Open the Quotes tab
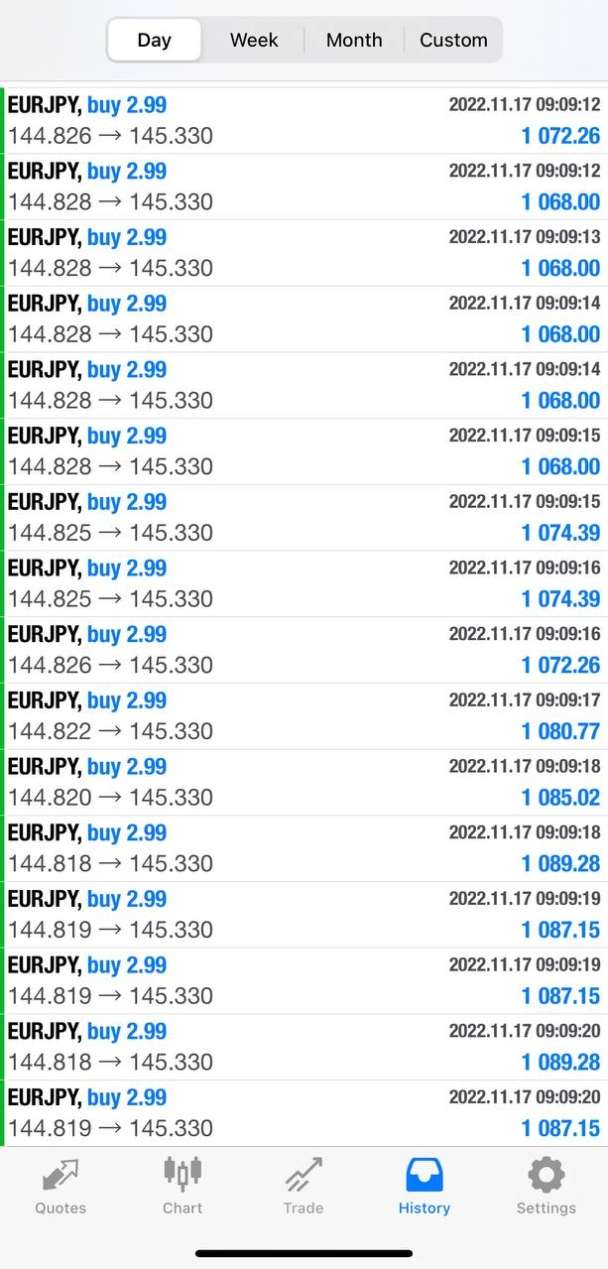This screenshot has width=608, height=1269. (61, 1186)
